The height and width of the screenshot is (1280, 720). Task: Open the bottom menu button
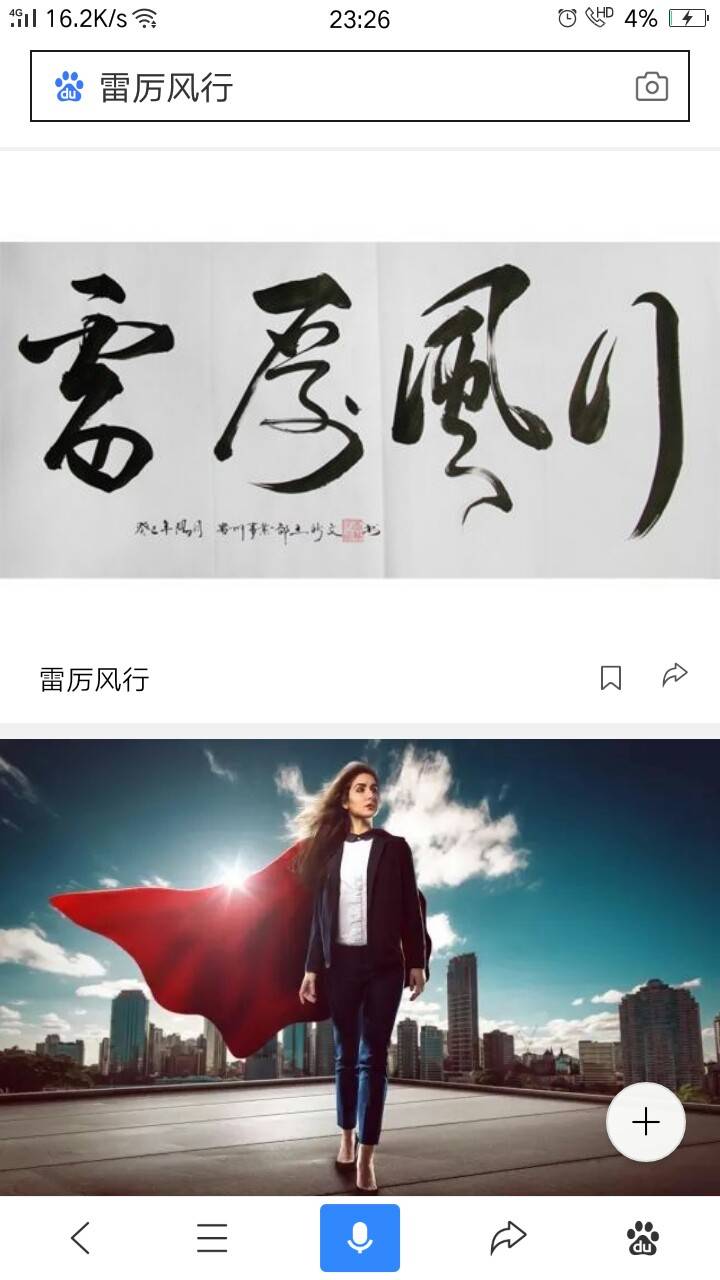tap(212, 1238)
